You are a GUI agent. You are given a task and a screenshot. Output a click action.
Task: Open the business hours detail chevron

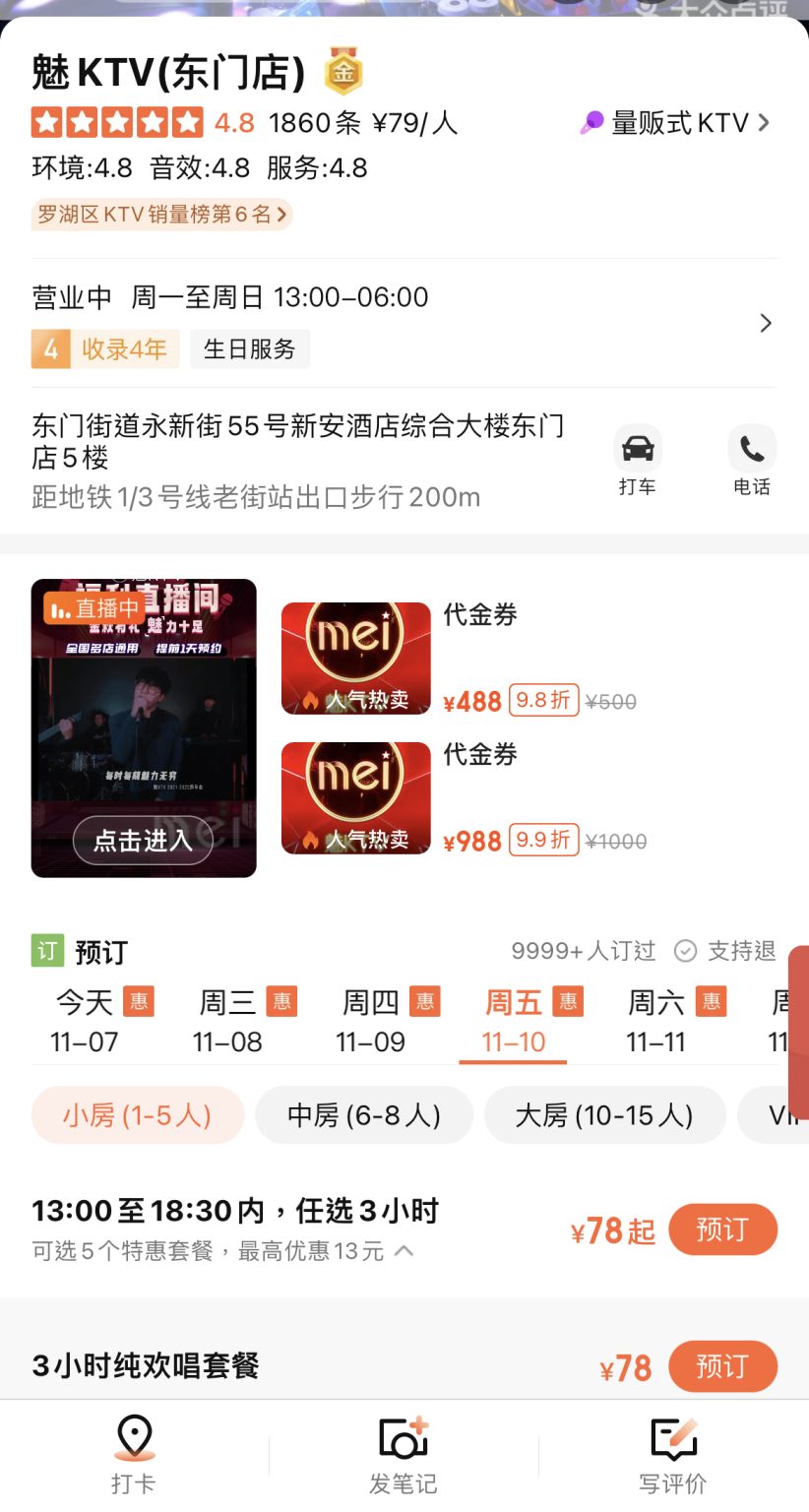(x=766, y=323)
